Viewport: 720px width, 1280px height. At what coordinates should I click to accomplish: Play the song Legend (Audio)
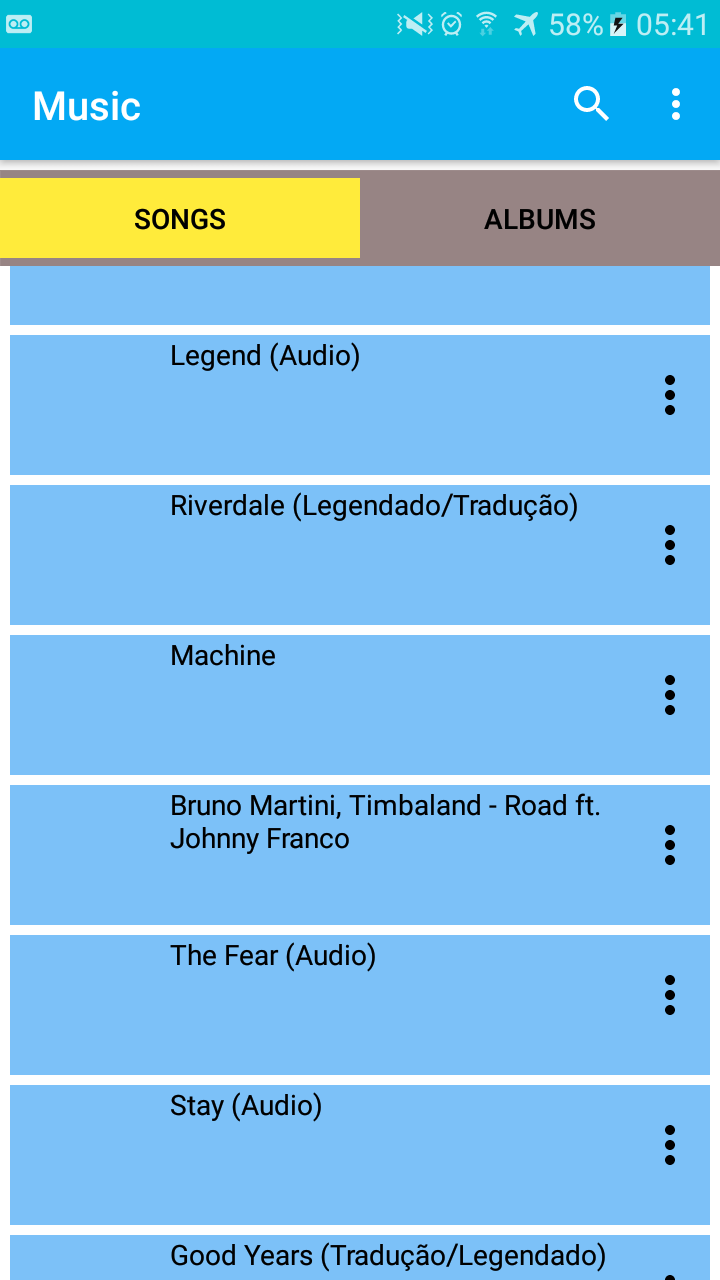(x=360, y=405)
